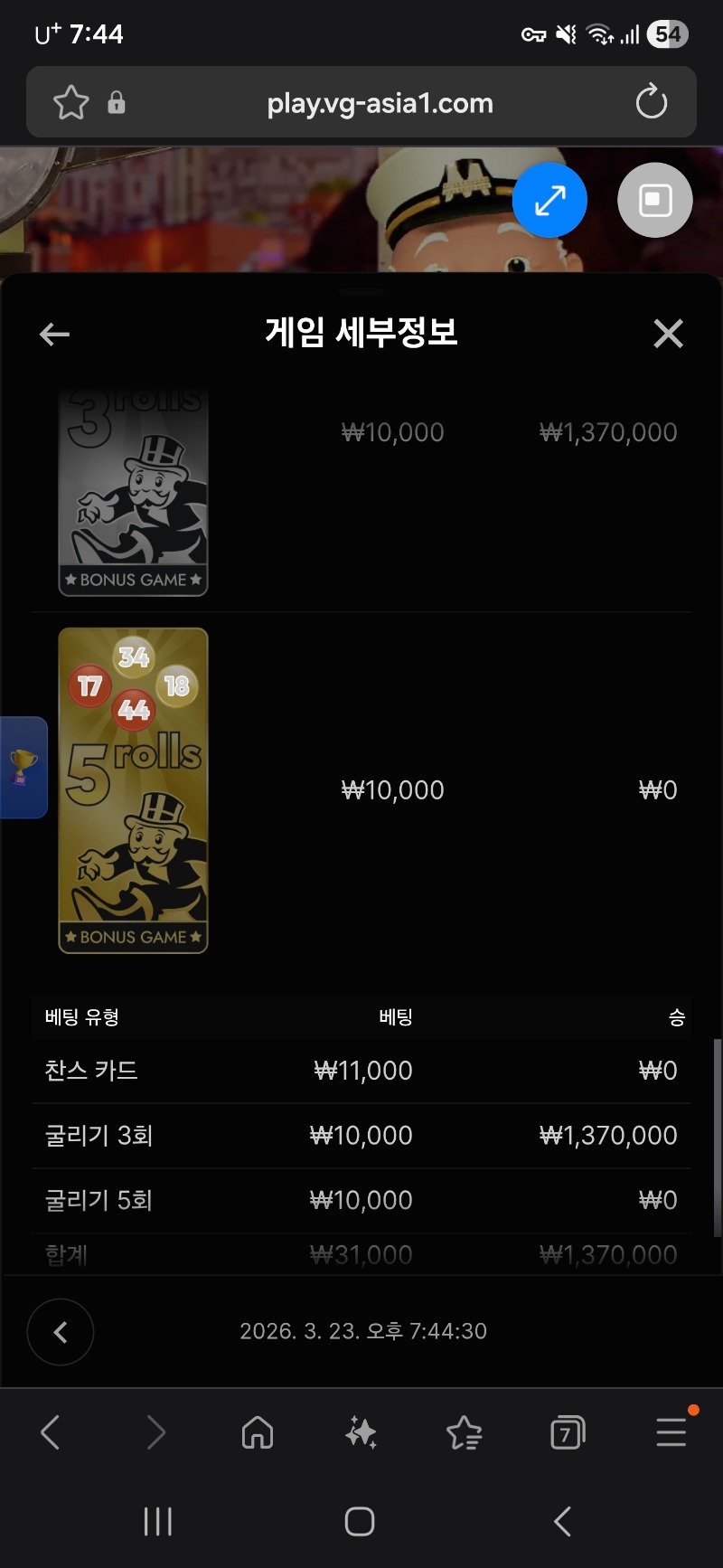This screenshot has height=1568, width=723.
Task: Open the browser AI sparkle feature
Action: [361, 1432]
